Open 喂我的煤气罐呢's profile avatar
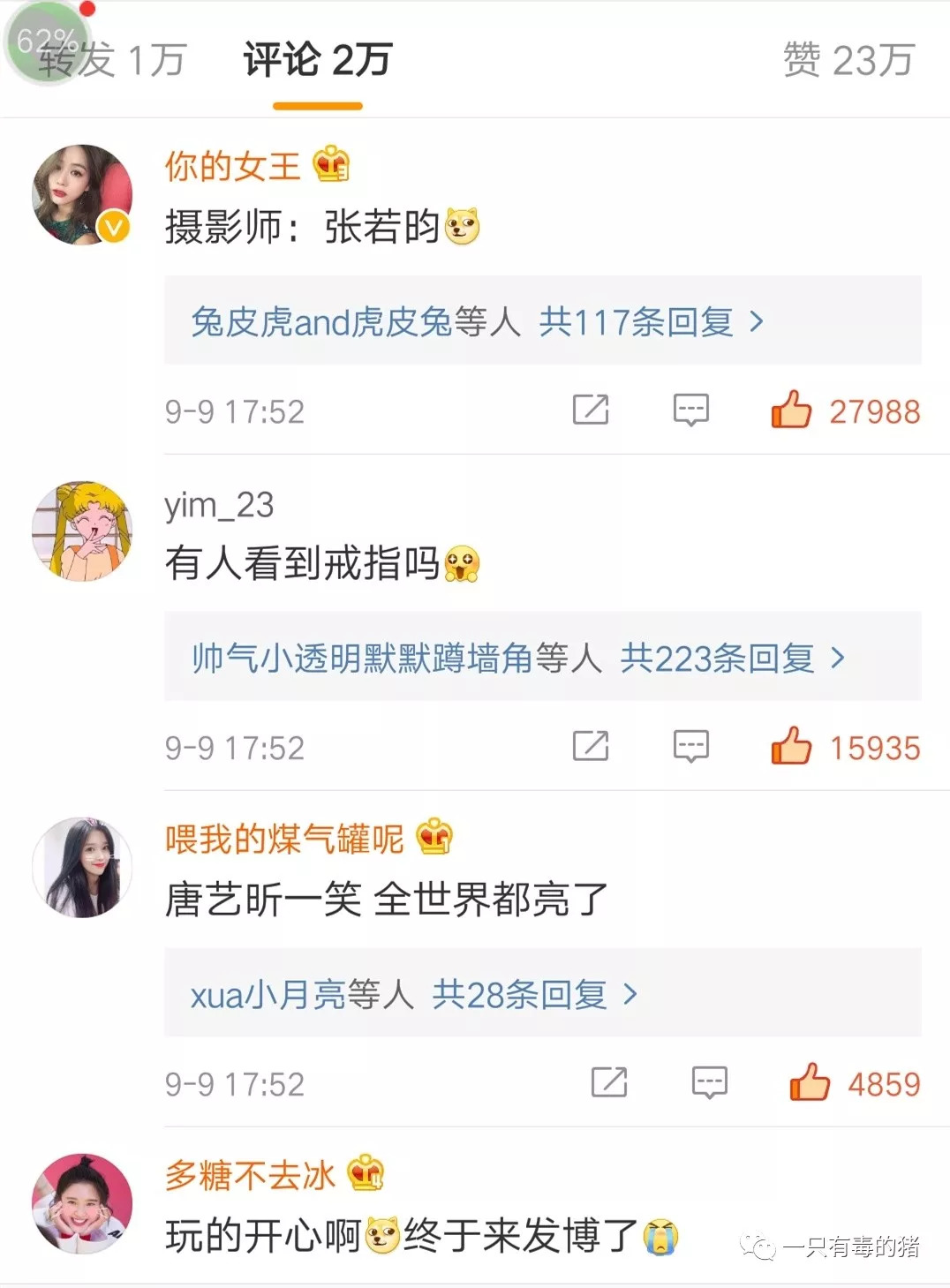The image size is (950, 1288). (x=81, y=867)
